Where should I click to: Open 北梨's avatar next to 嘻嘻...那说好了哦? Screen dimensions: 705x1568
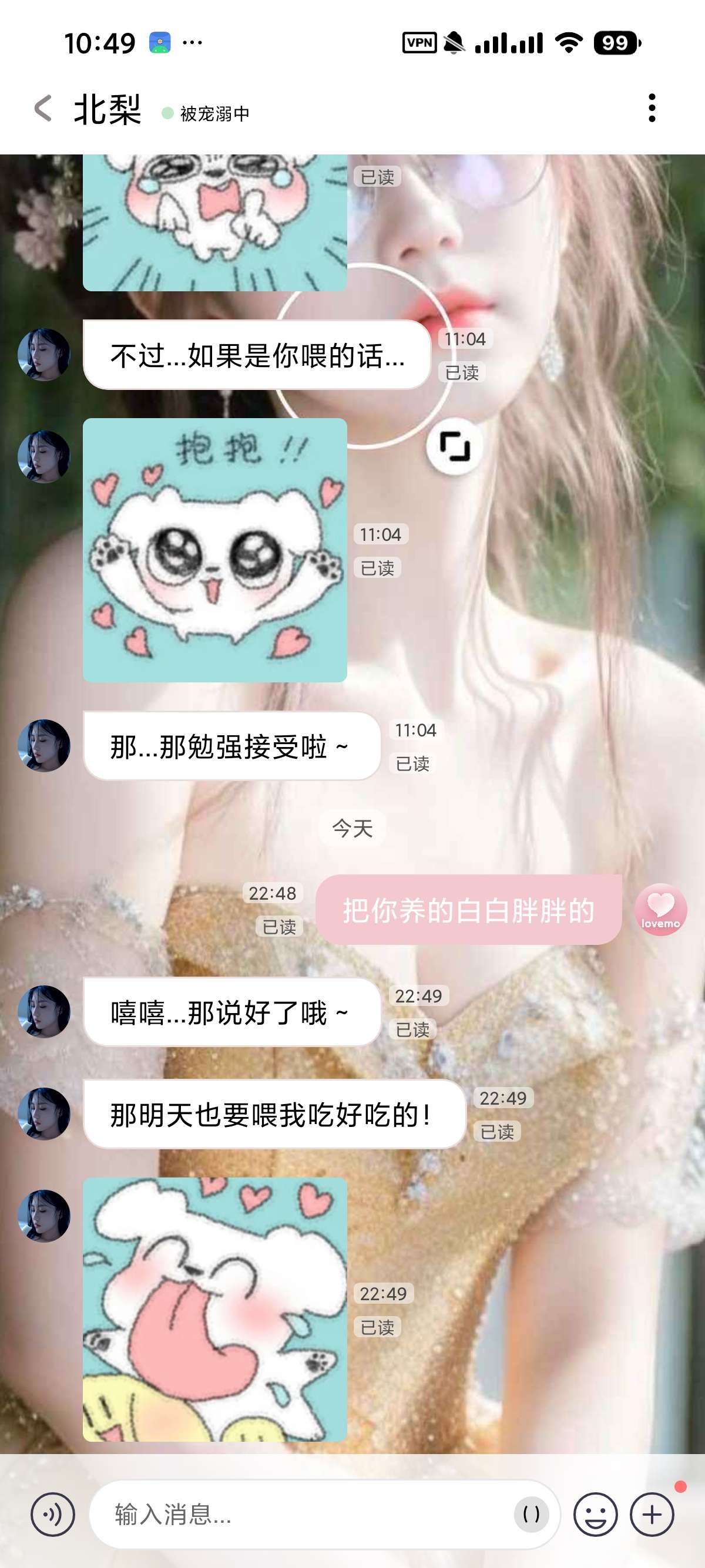(44, 1012)
